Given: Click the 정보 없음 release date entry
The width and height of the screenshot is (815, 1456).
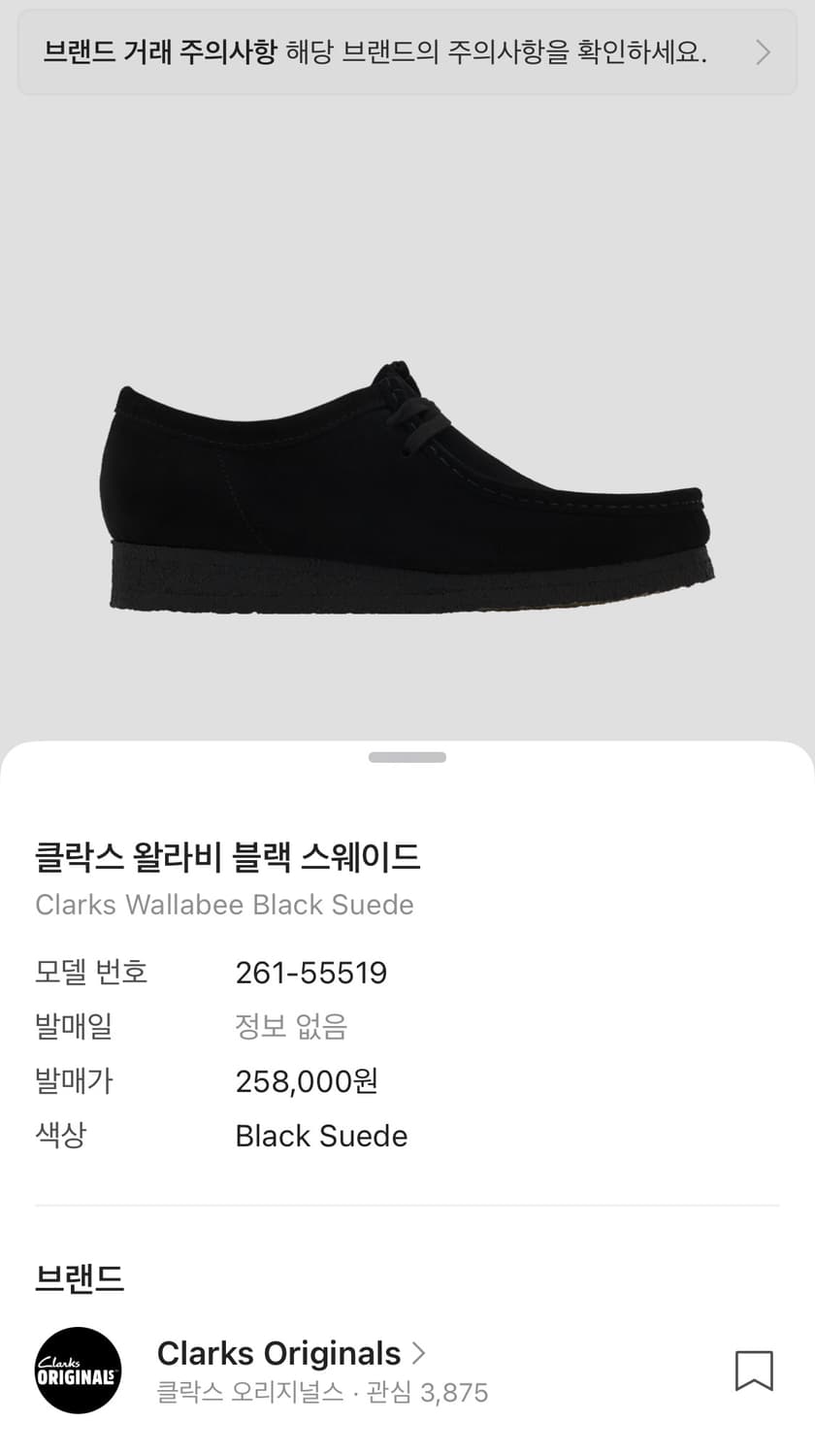Looking at the screenshot, I should point(288,1026).
